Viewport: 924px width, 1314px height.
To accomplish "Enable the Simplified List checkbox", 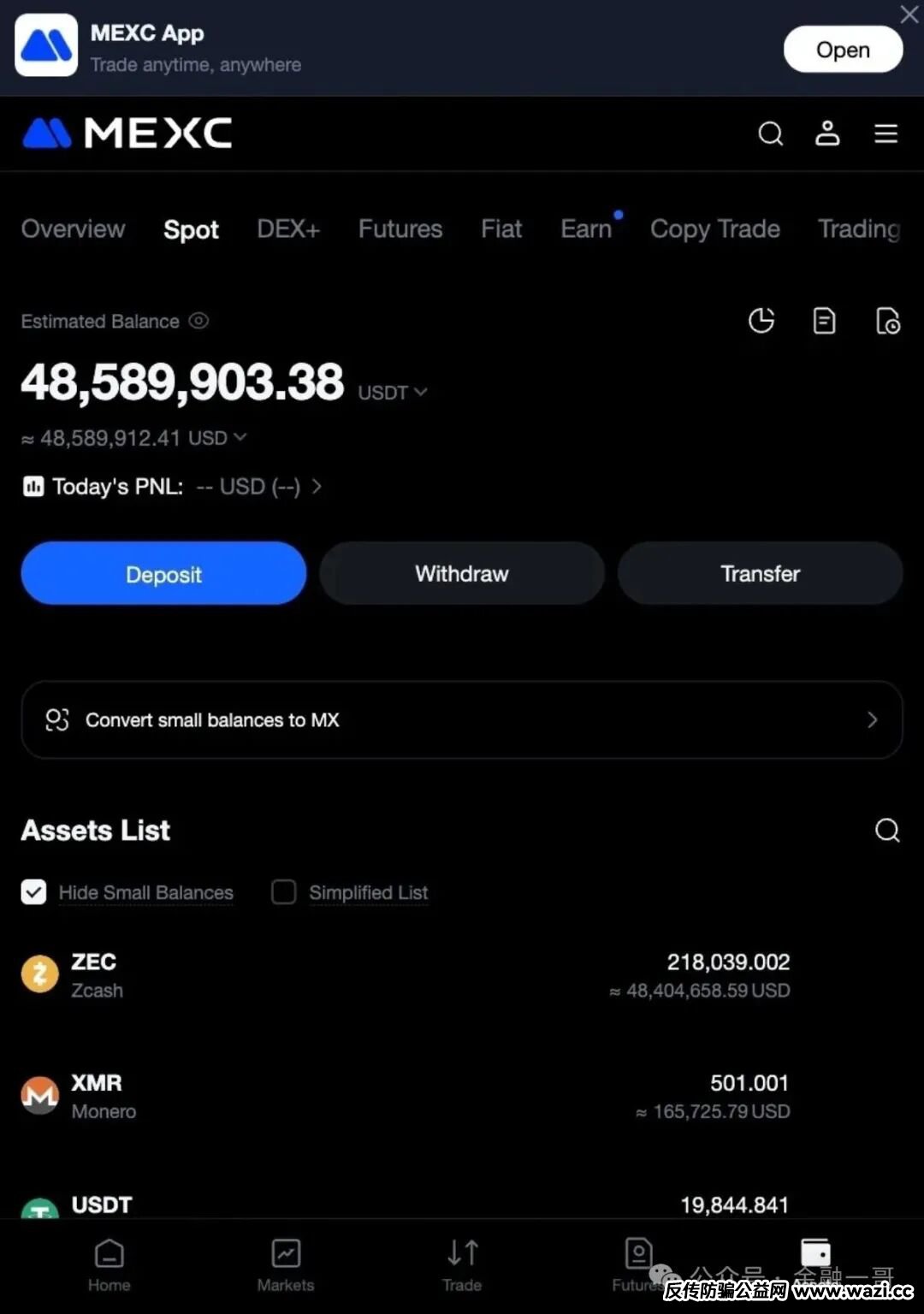I will [x=284, y=892].
